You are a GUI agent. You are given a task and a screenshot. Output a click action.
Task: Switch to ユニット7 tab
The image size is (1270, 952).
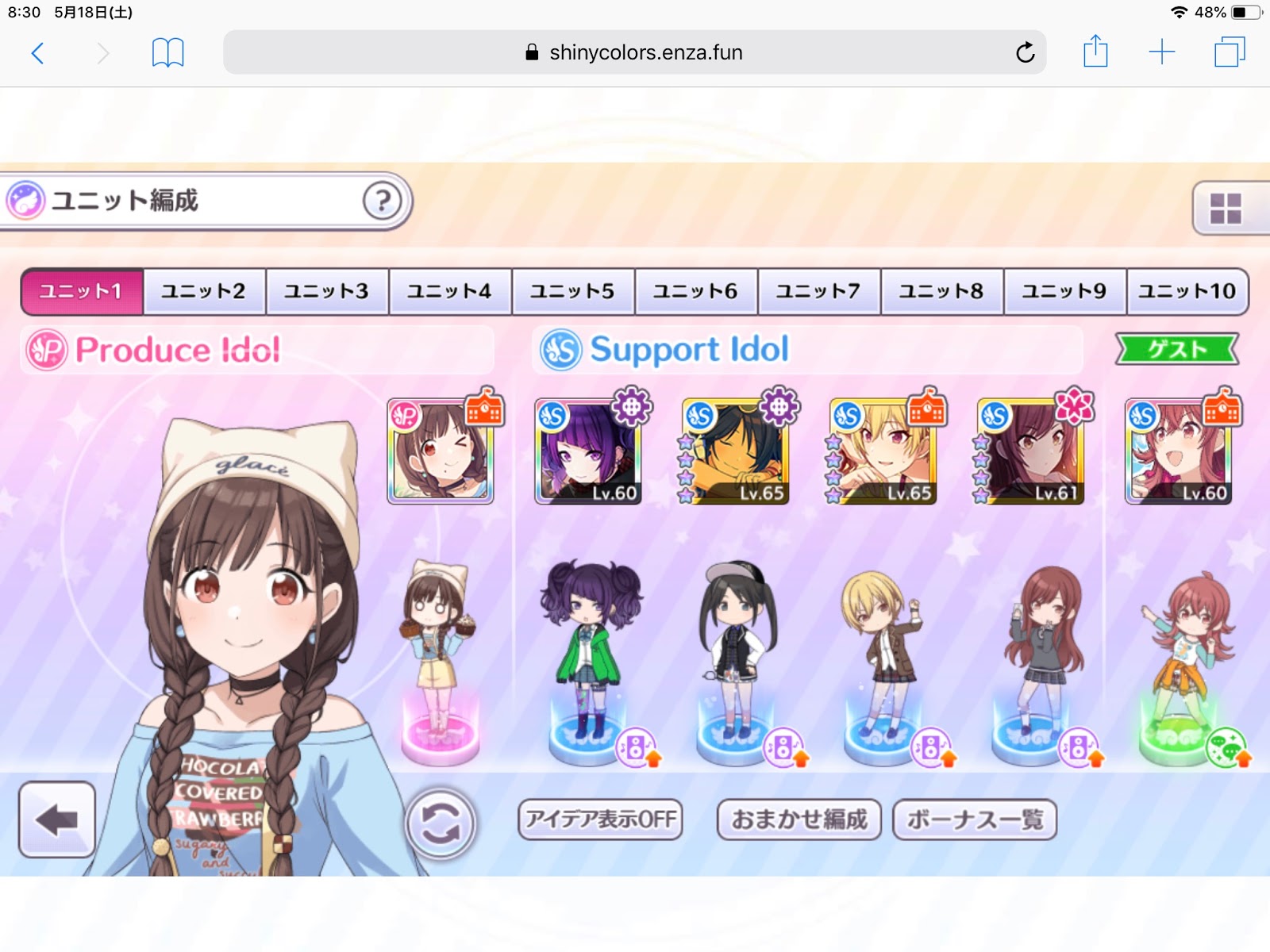pyautogui.click(x=818, y=291)
